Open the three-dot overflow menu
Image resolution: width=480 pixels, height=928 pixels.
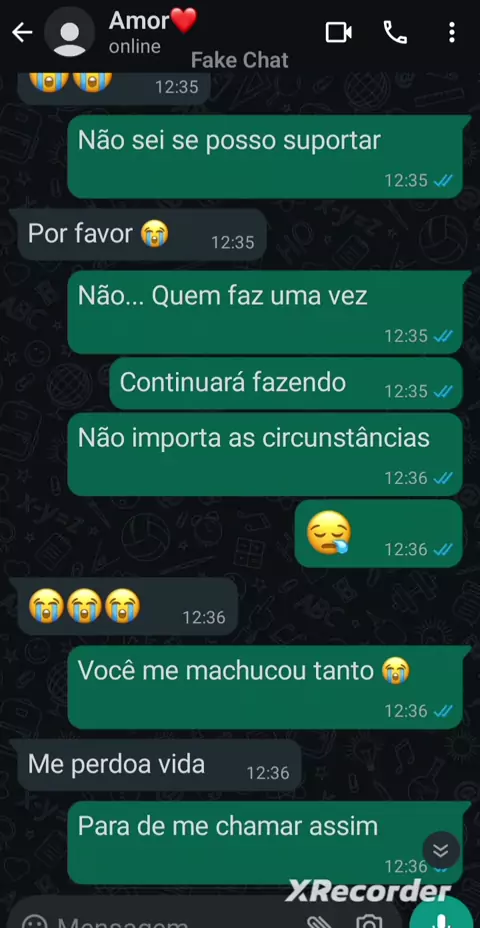452,33
